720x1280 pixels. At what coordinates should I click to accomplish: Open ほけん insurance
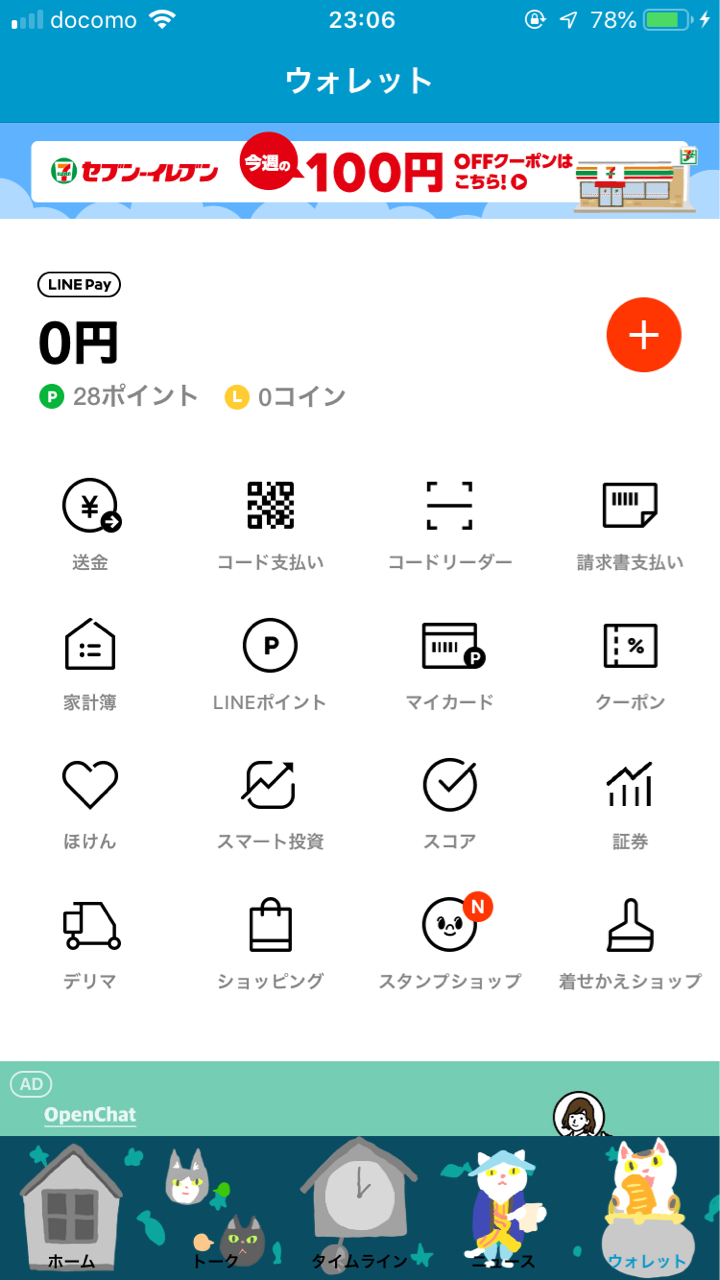point(90,802)
